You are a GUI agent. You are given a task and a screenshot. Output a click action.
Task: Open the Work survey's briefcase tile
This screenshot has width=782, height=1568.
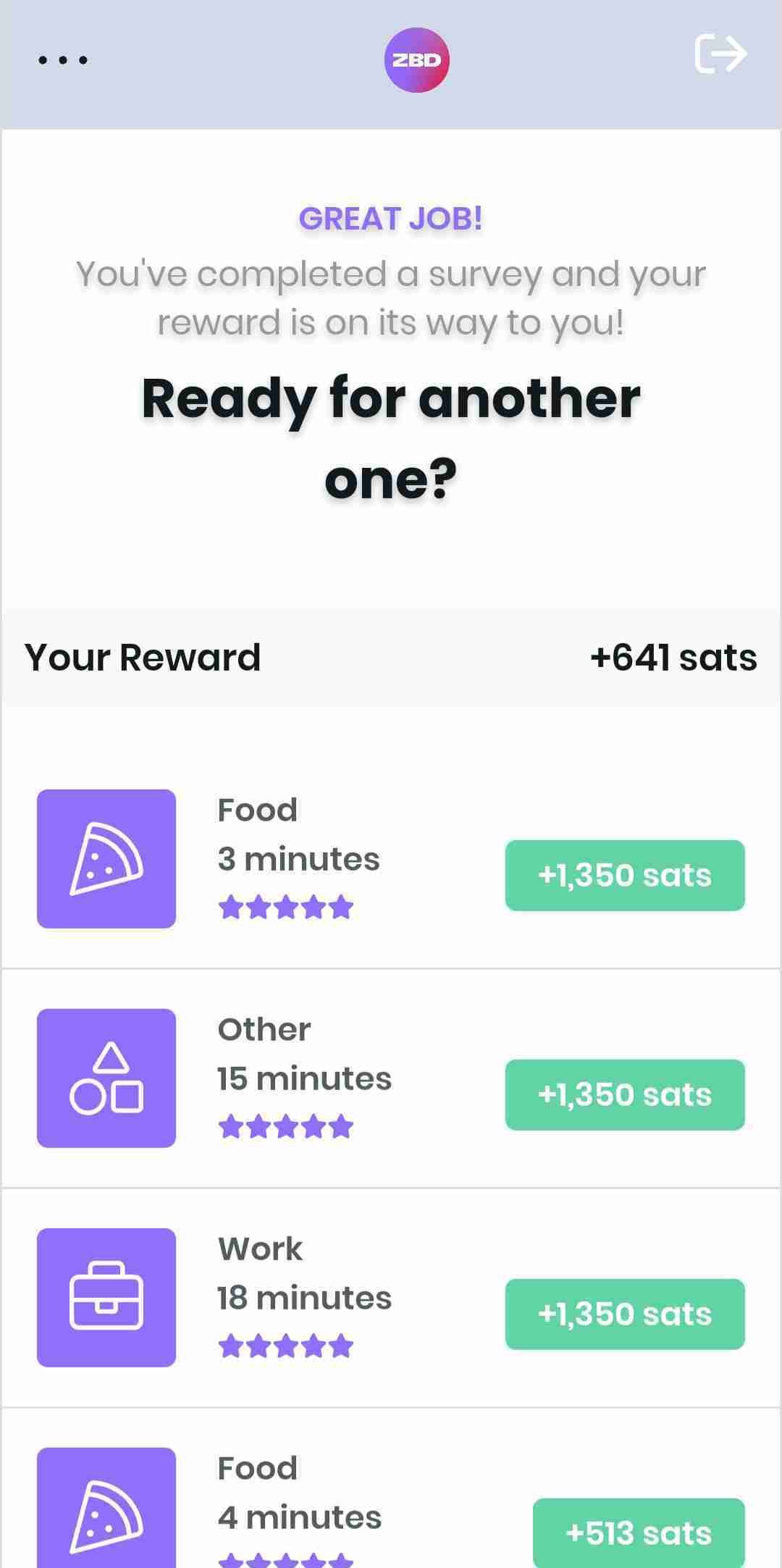coord(106,1297)
